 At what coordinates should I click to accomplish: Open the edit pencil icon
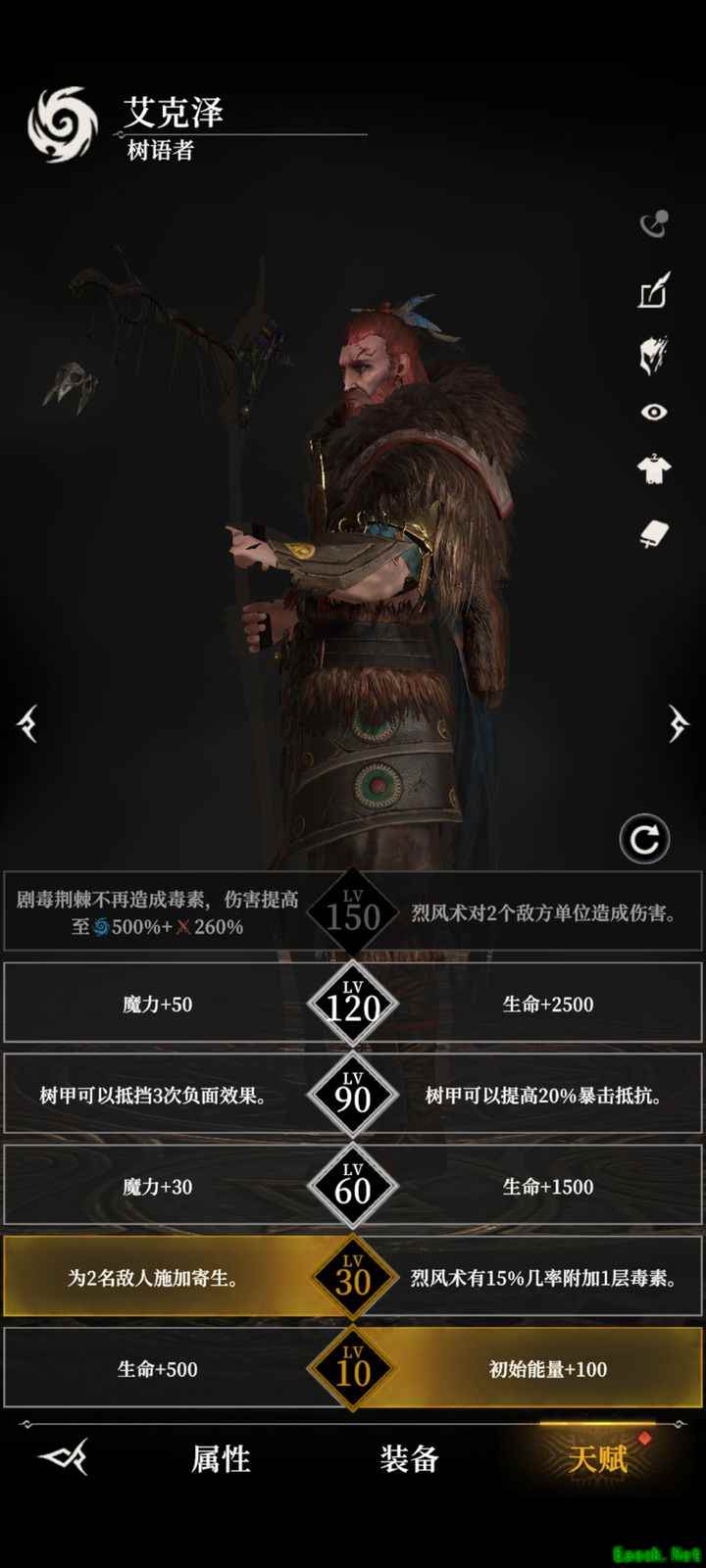(654, 291)
